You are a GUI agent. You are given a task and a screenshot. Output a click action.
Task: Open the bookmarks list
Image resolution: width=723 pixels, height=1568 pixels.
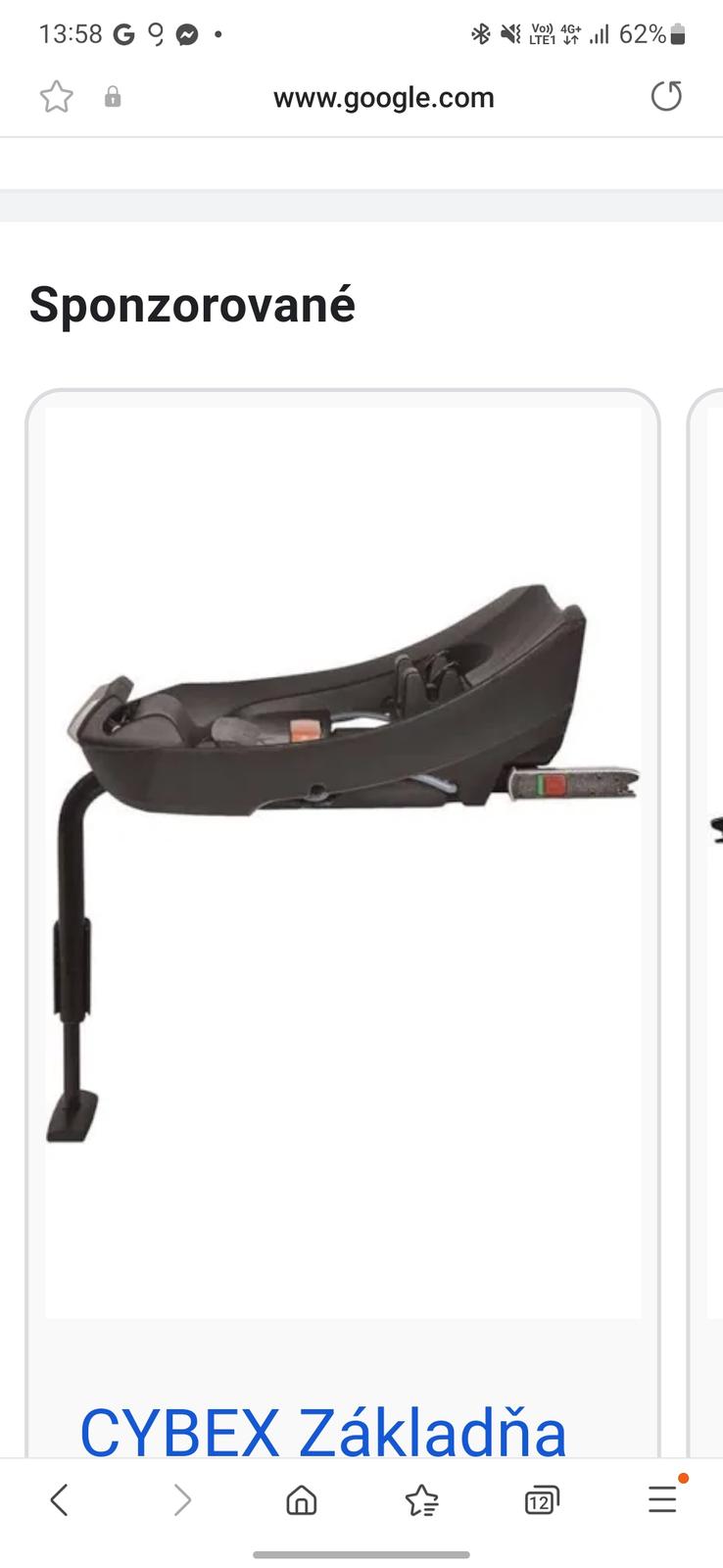[x=421, y=1499]
